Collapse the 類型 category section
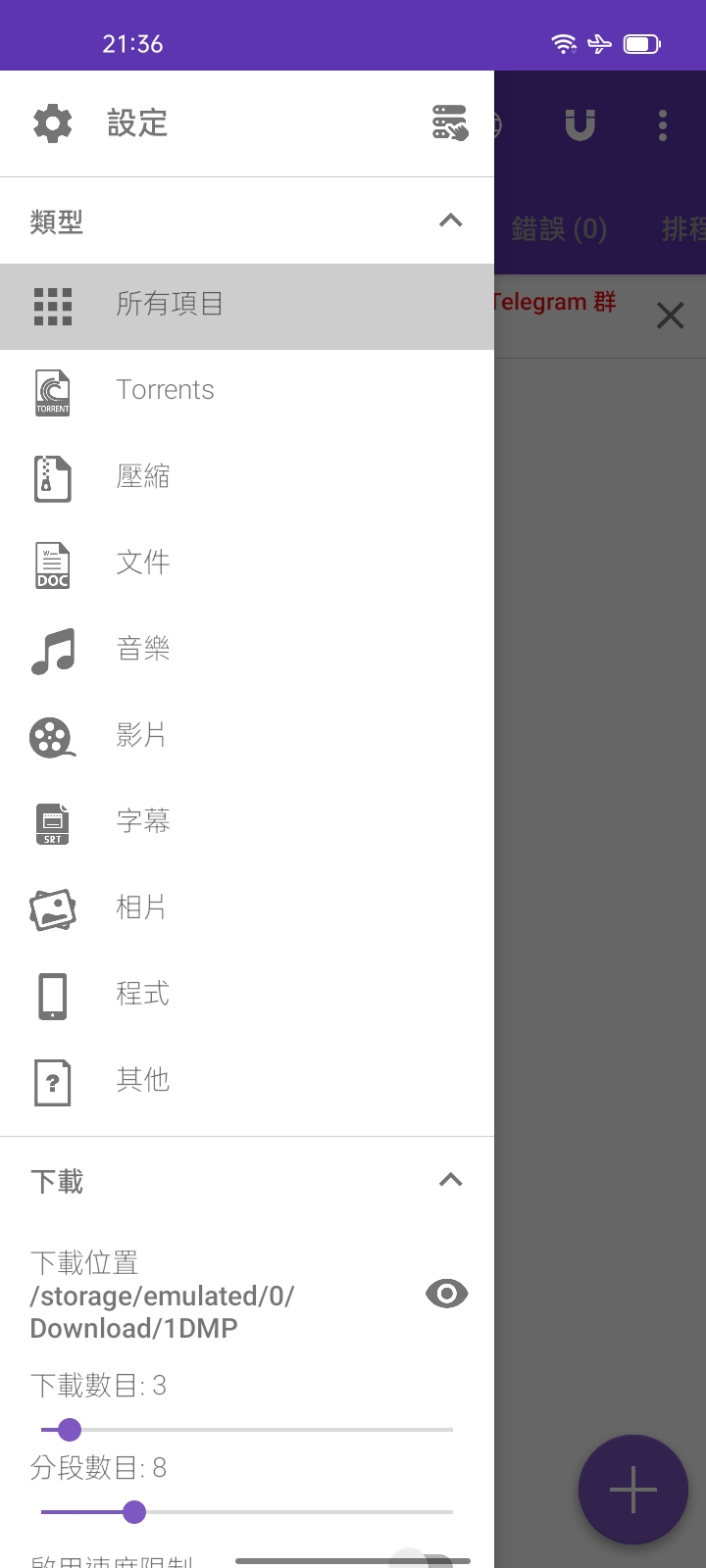The image size is (706, 1568). [x=450, y=220]
